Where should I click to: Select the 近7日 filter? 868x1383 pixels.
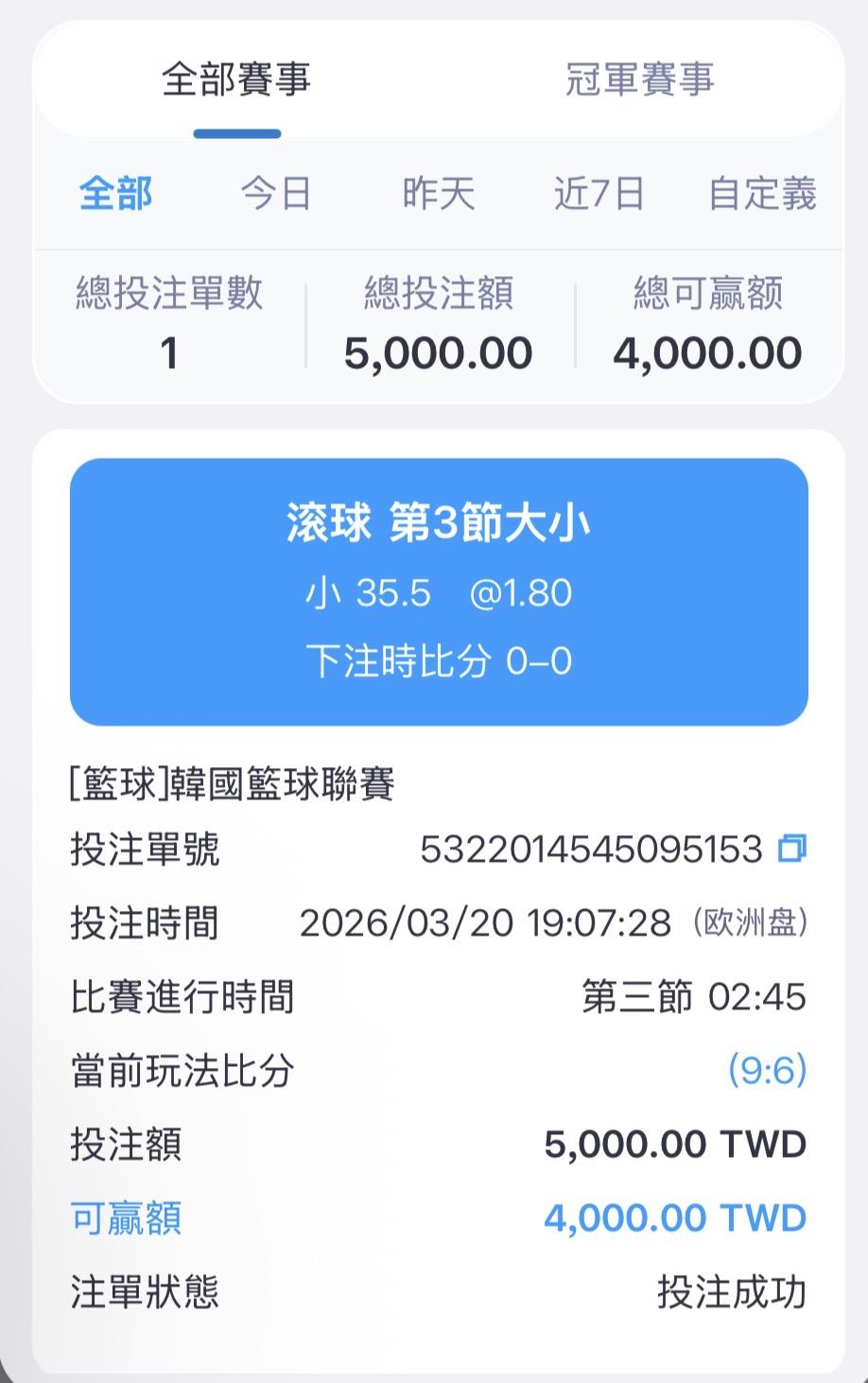tap(599, 194)
